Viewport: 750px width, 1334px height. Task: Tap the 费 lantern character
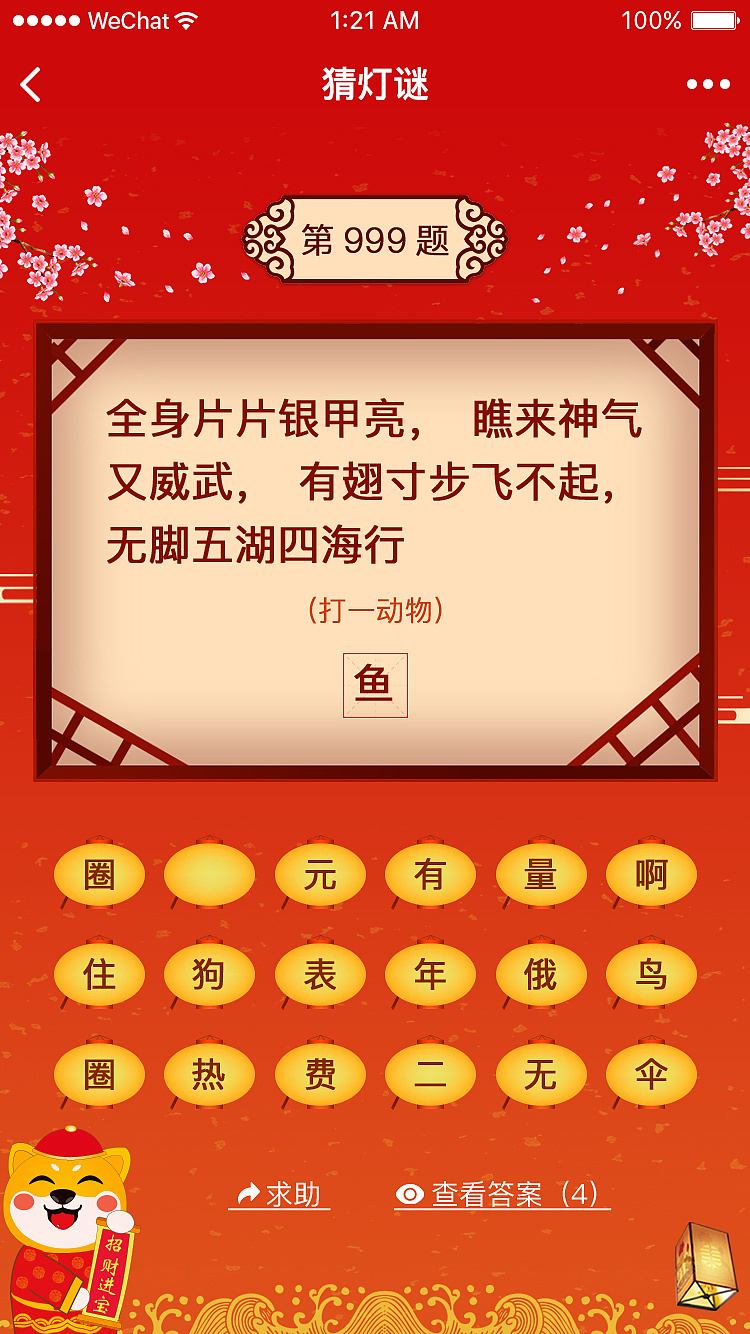click(x=320, y=1076)
